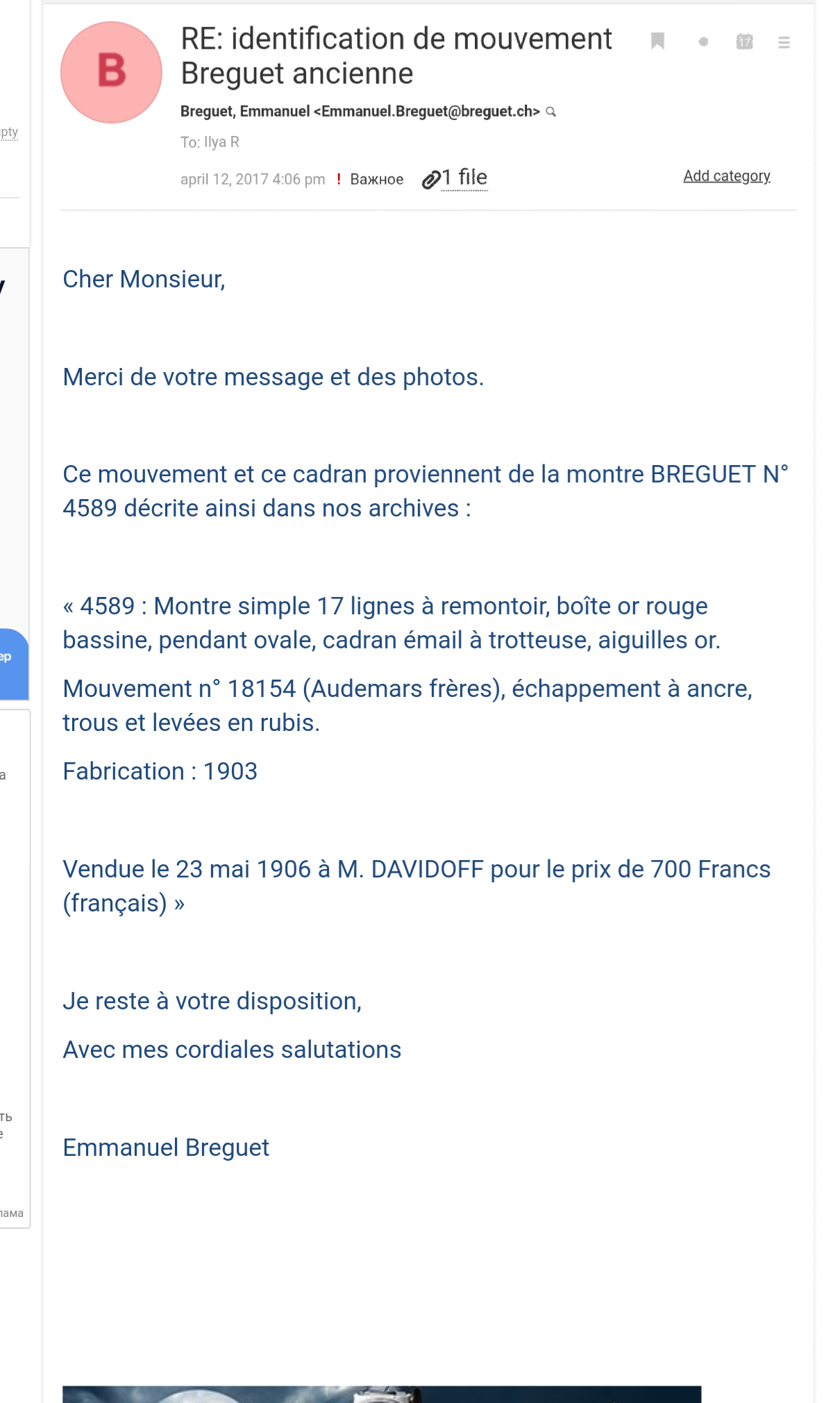Tap the Важное importance flag
The height and width of the screenshot is (1403, 840).
pyautogui.click(x=369, y=179)
